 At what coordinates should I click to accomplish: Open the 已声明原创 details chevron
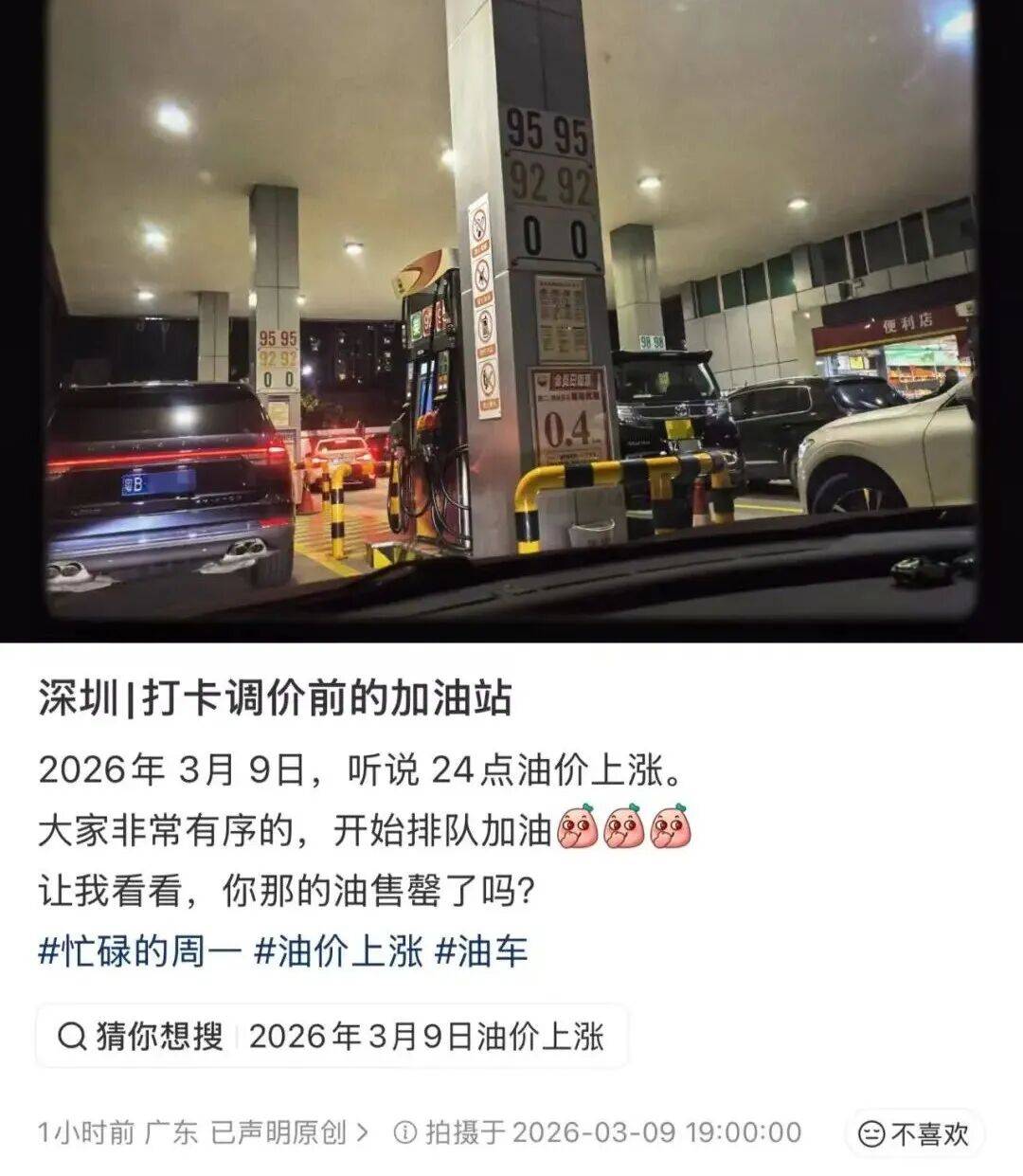click(x=361, y=1132)
